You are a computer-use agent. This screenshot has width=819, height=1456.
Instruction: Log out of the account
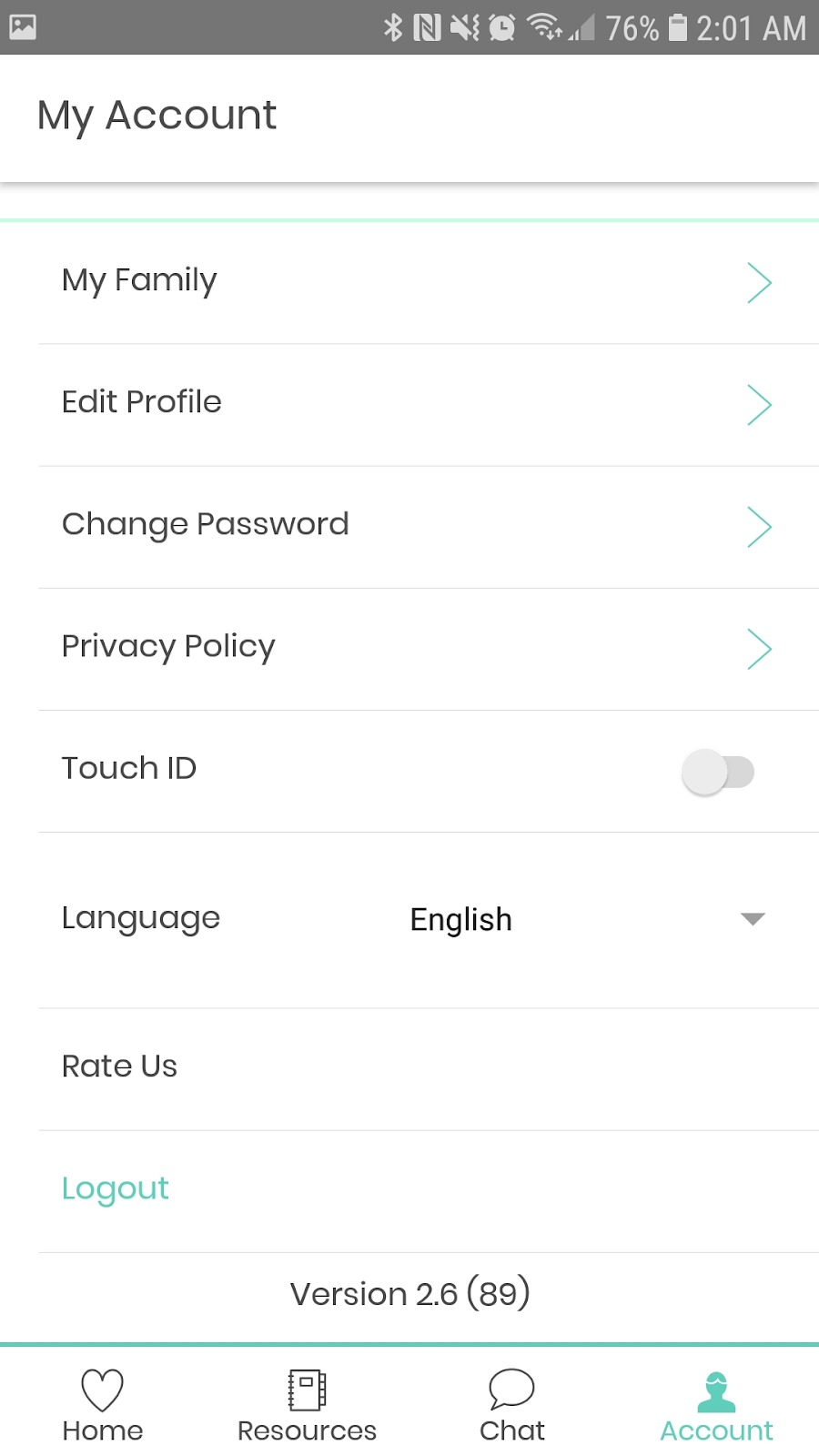tap(116, 1188)
